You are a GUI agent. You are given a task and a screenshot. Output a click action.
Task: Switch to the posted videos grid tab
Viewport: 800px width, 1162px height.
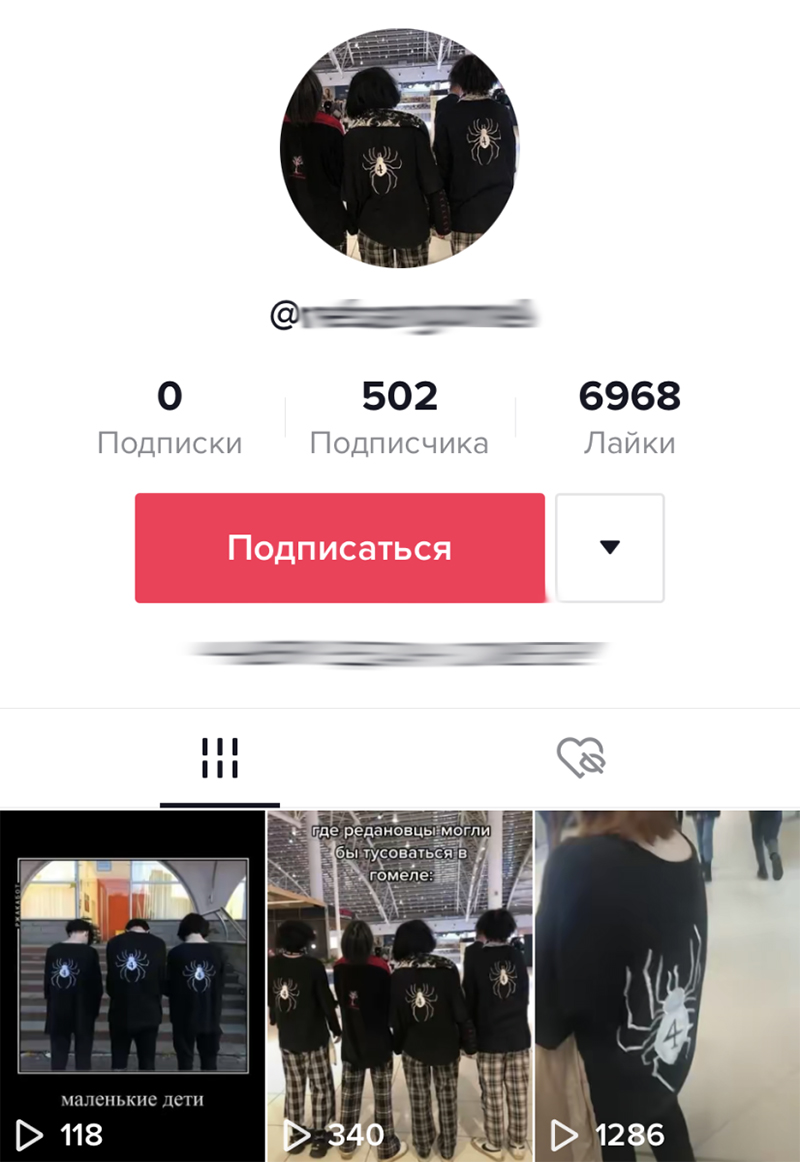click(220, 758)
